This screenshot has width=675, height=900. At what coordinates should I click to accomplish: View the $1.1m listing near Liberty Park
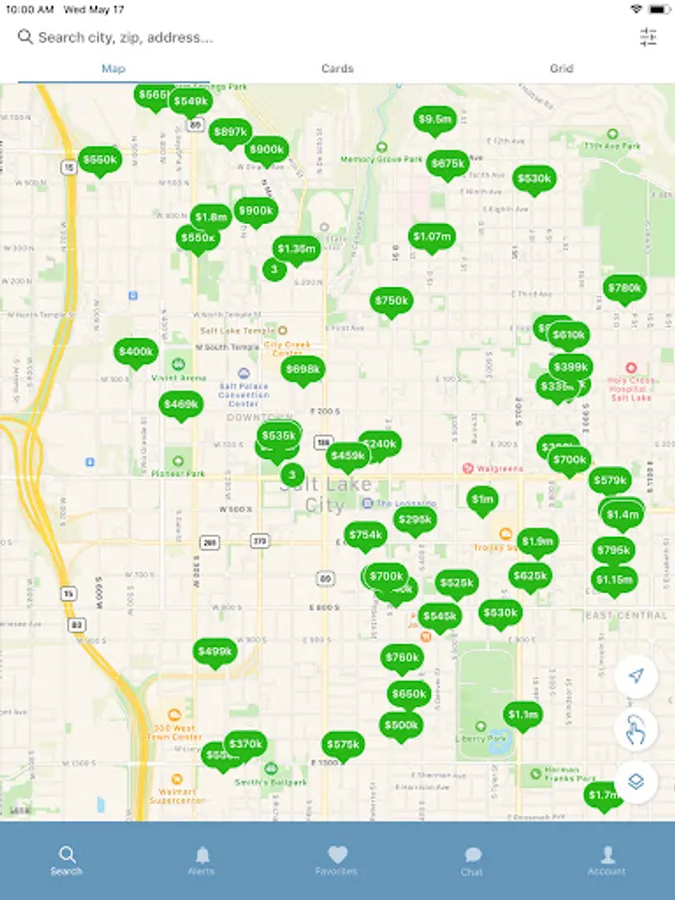coord(522,716)
